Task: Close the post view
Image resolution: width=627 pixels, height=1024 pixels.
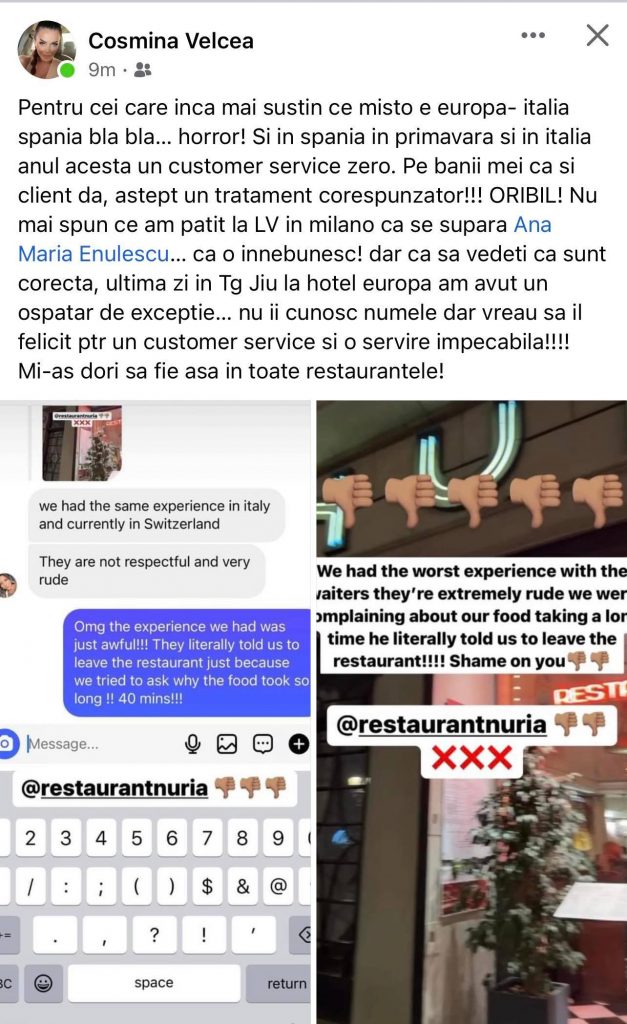Action: pyautogui.click(x=597, y=36)
